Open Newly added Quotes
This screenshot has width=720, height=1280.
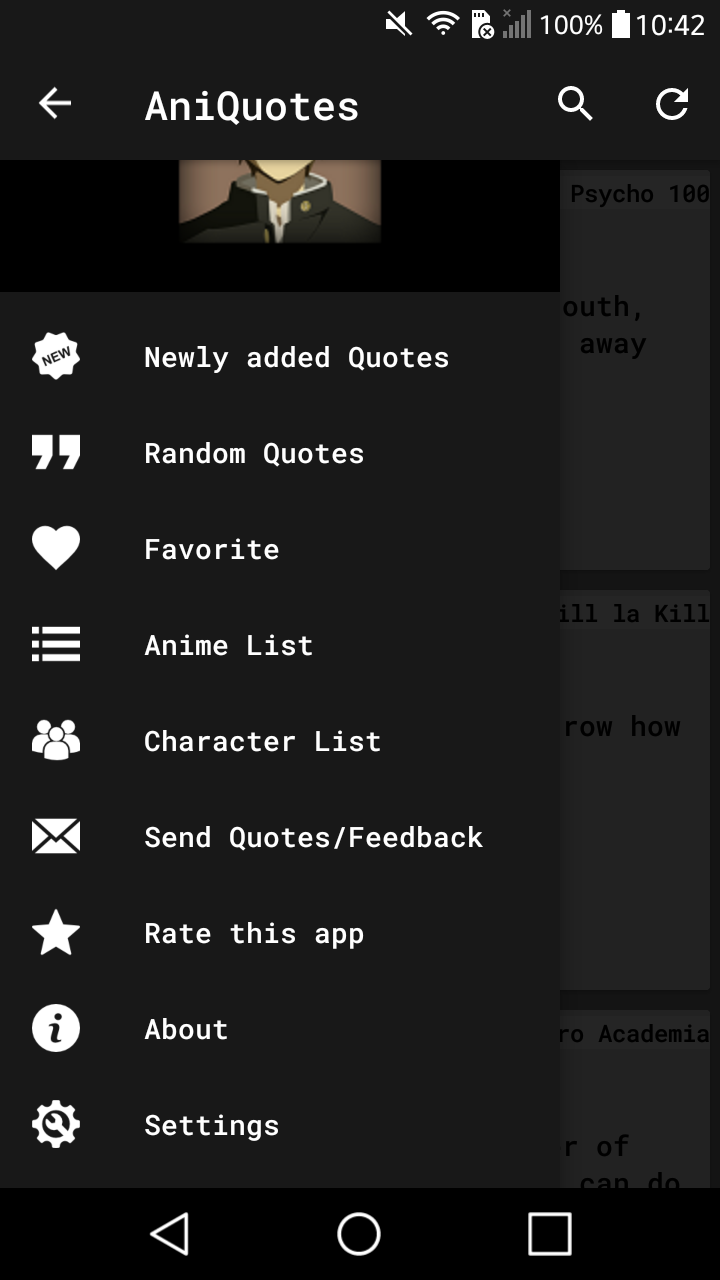[296, 357]
